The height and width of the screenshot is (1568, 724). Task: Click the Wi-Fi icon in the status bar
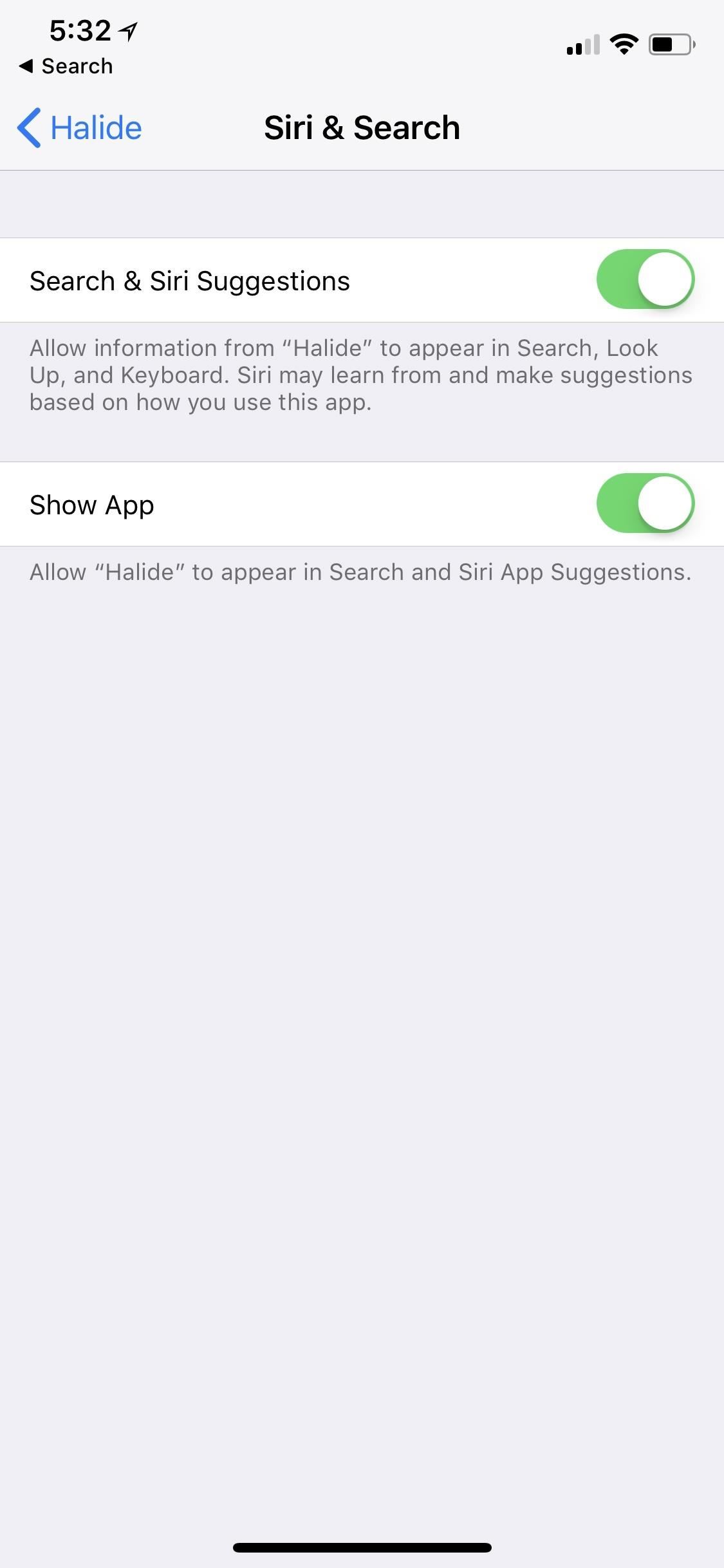(x=622, y=44)
